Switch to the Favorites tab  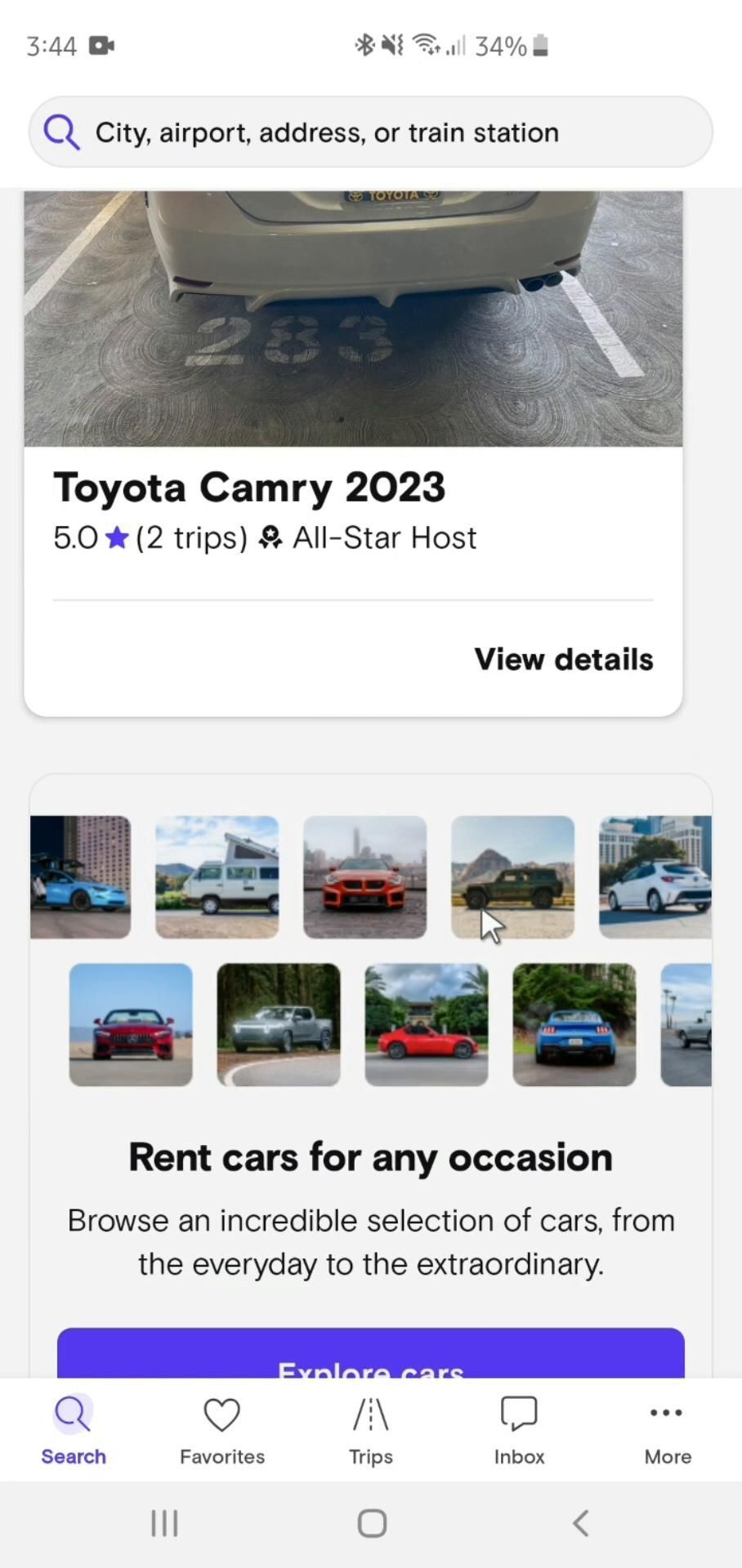222,1430
